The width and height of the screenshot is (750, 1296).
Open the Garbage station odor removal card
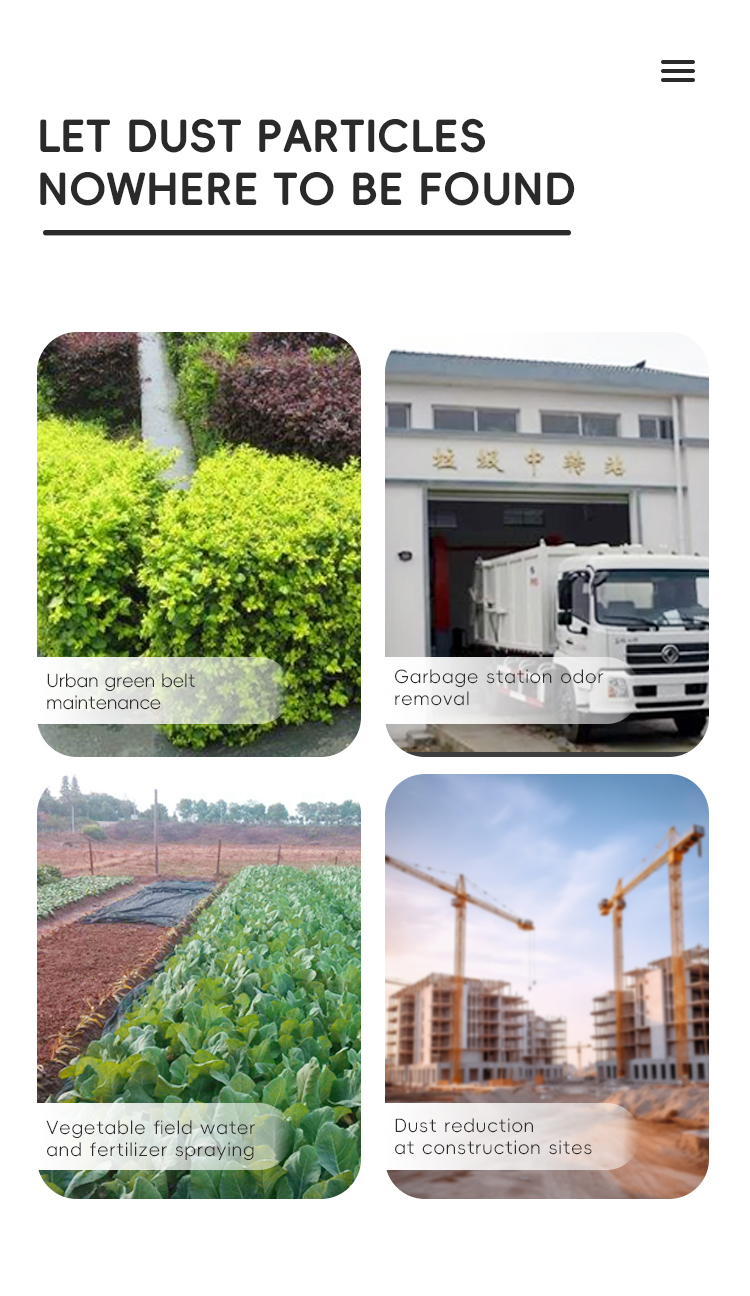coord(546,543)
